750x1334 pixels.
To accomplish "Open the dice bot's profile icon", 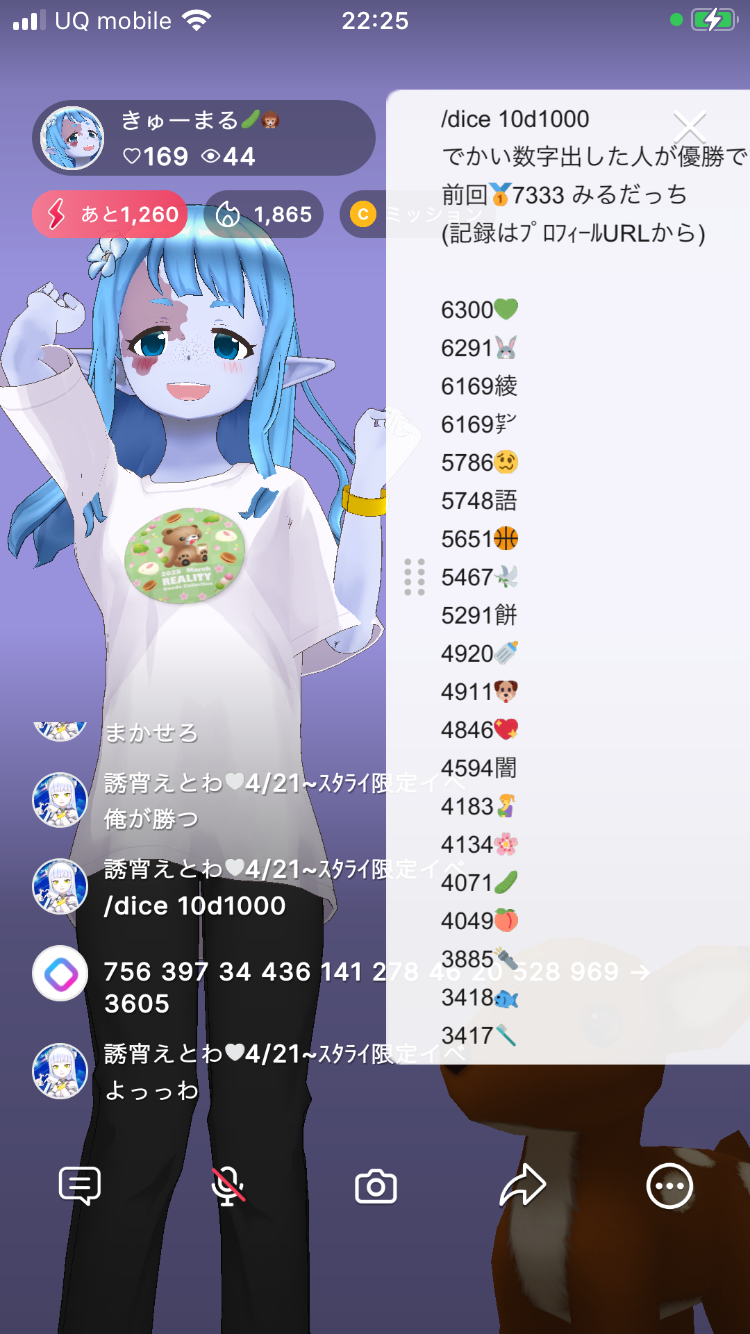I will click(60, 973).
